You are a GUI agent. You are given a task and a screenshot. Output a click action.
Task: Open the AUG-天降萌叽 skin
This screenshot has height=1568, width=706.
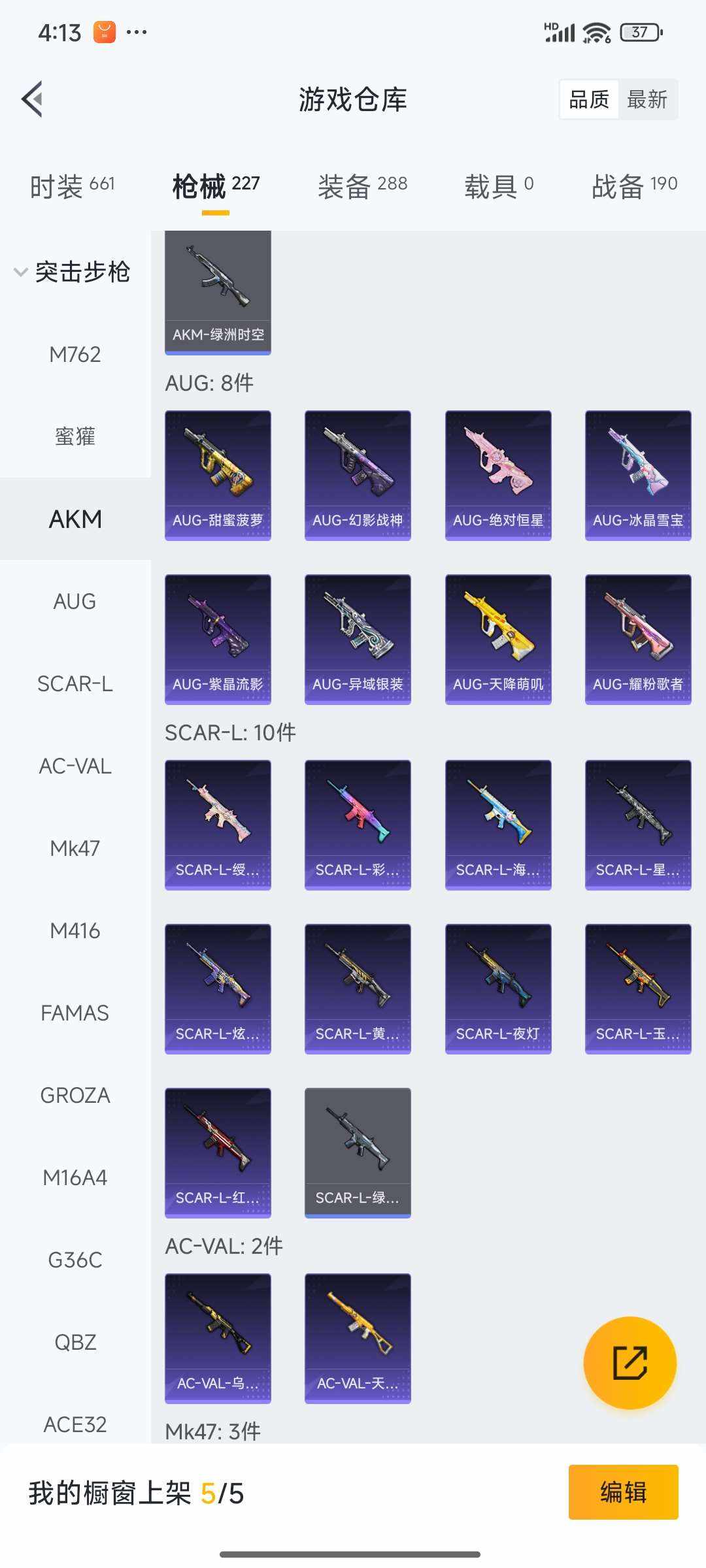[x=498, y=639]
